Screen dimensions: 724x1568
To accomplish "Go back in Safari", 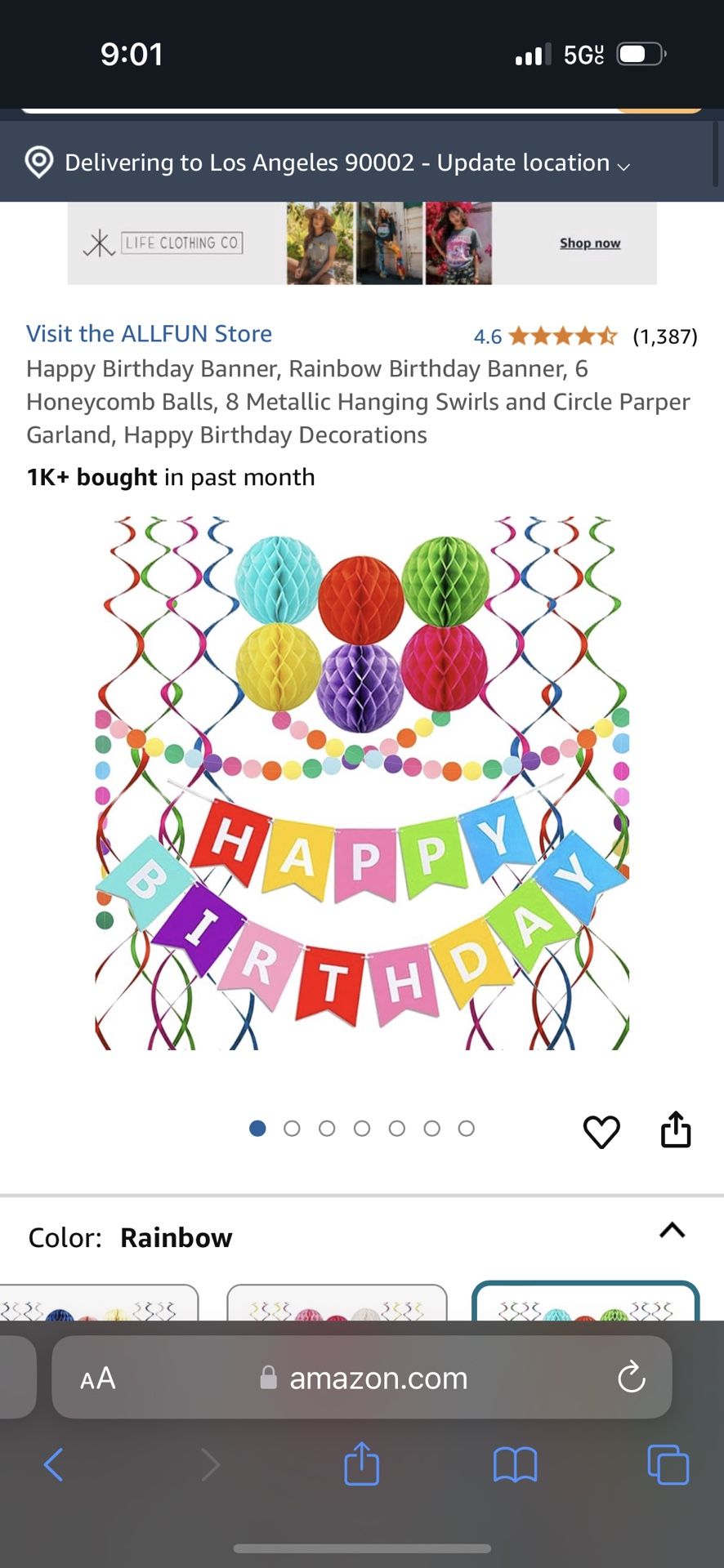I will click(54, 1464).
